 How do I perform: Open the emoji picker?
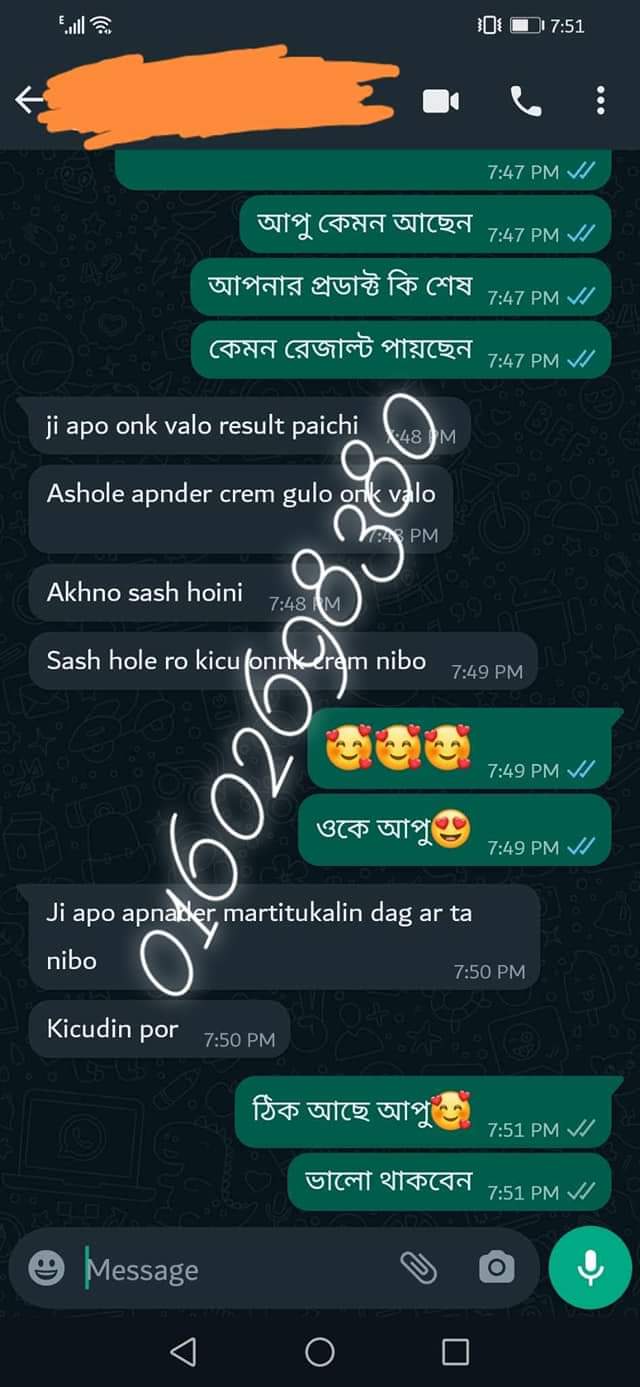point(46,1268)
